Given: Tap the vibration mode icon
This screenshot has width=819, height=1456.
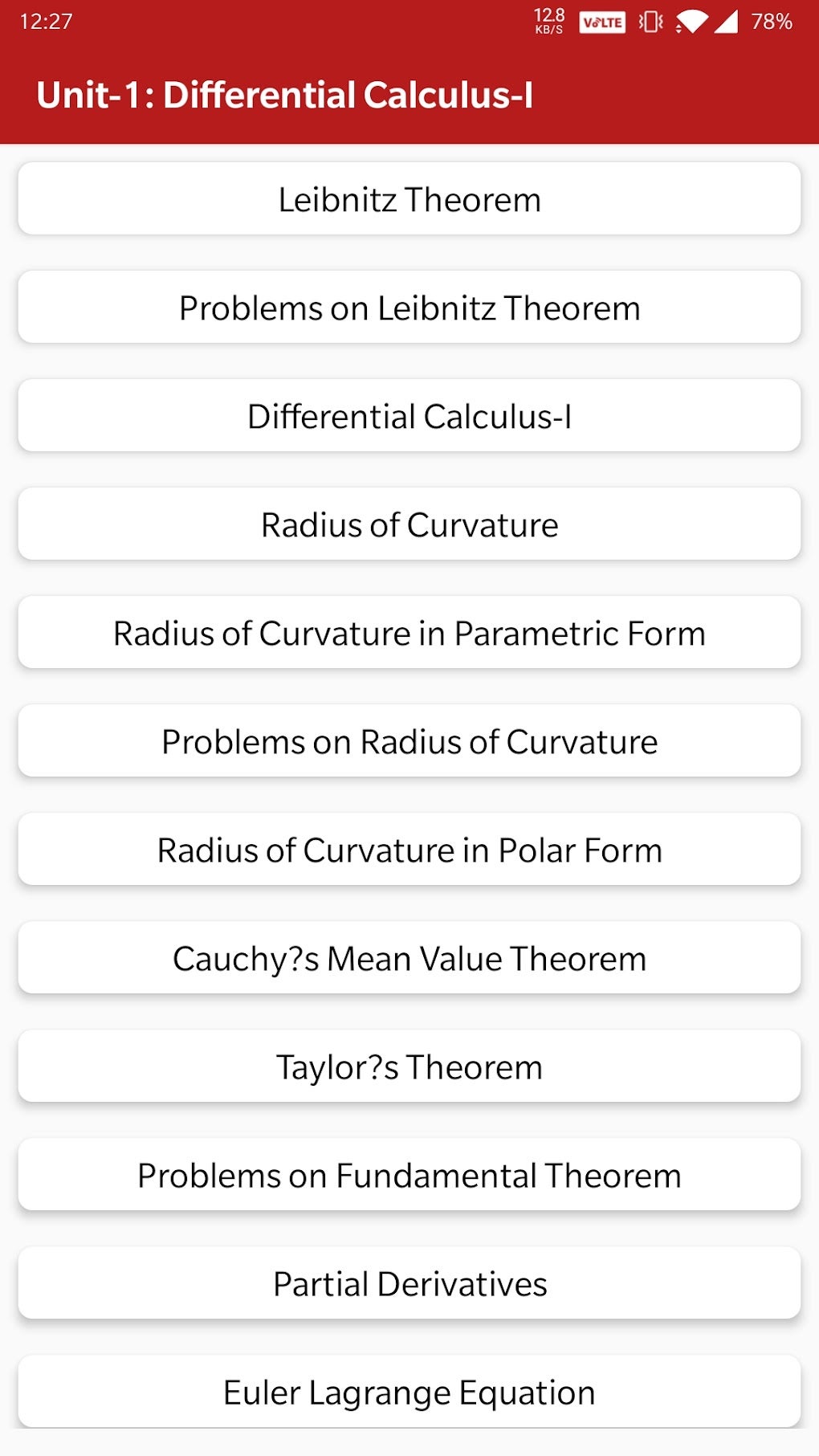Looking at the screenshot, I should pos(650,22).
